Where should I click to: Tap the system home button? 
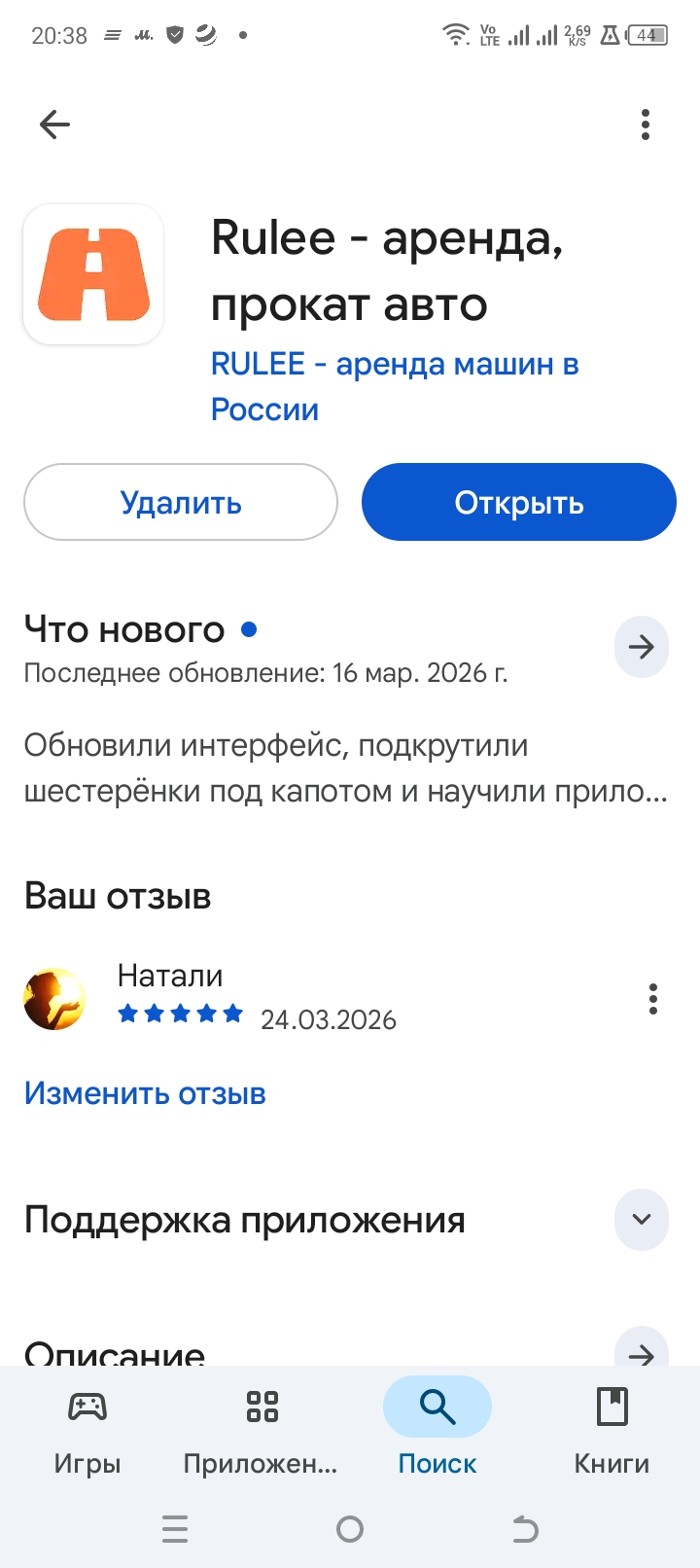click(x=350, y=1530)
